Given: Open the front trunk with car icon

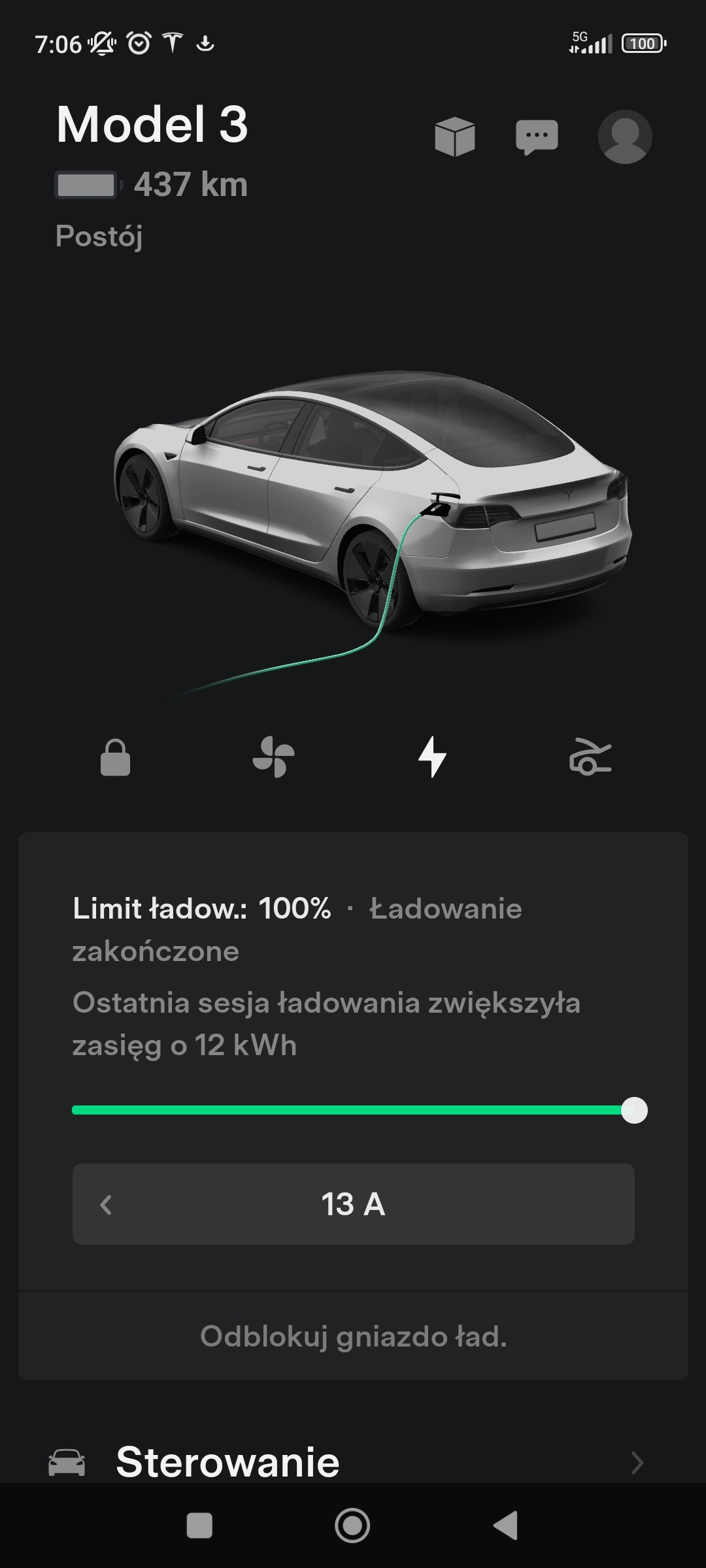Looking at the screenshot, I should [590, 757].
